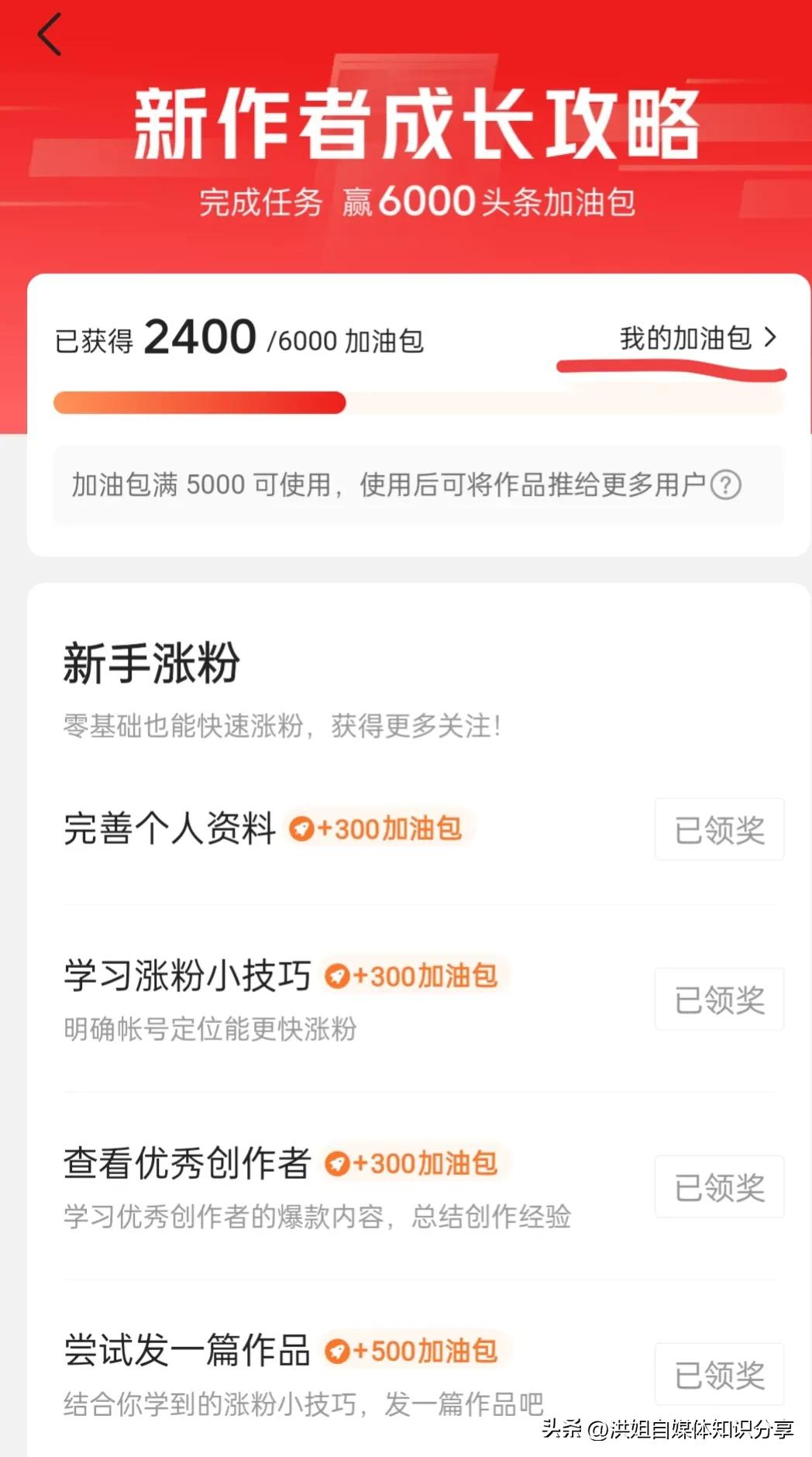Click the +500加油包 reward badge
812x1457 pixels.
click(x=418, y=1351)
